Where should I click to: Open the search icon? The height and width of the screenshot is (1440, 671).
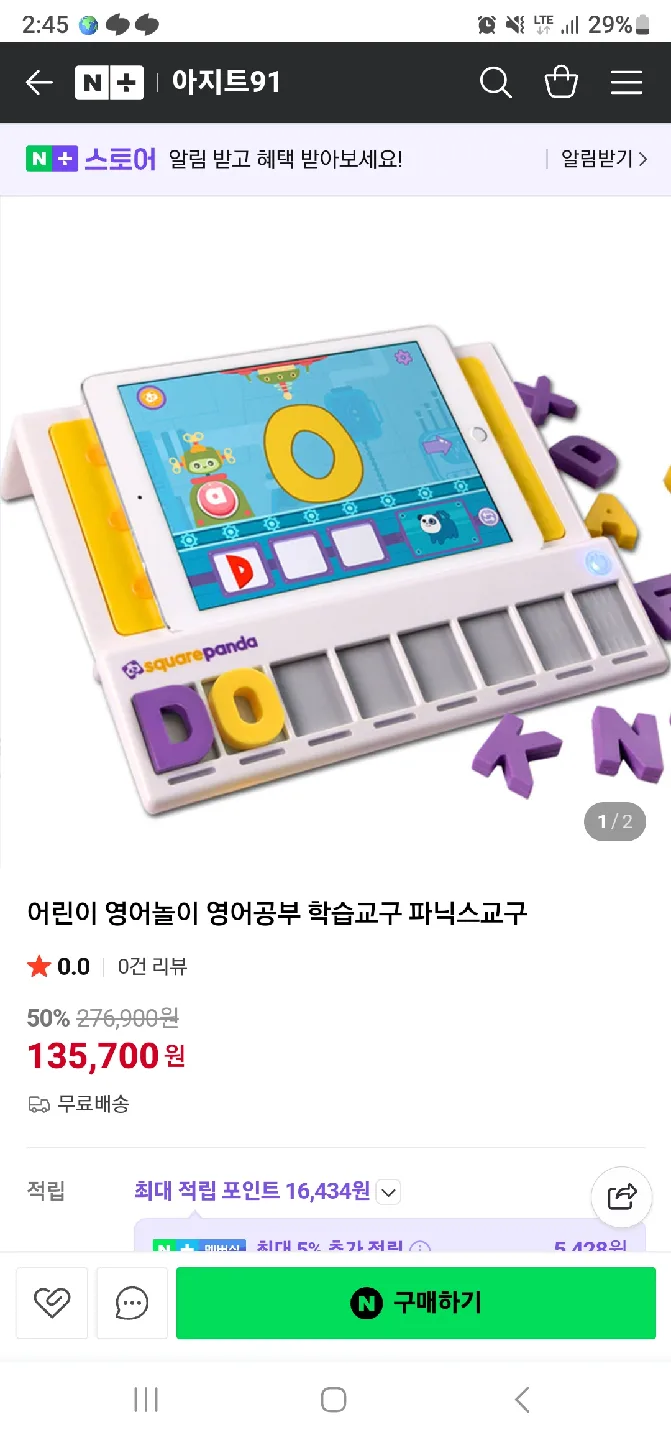[x=495, y=82]
